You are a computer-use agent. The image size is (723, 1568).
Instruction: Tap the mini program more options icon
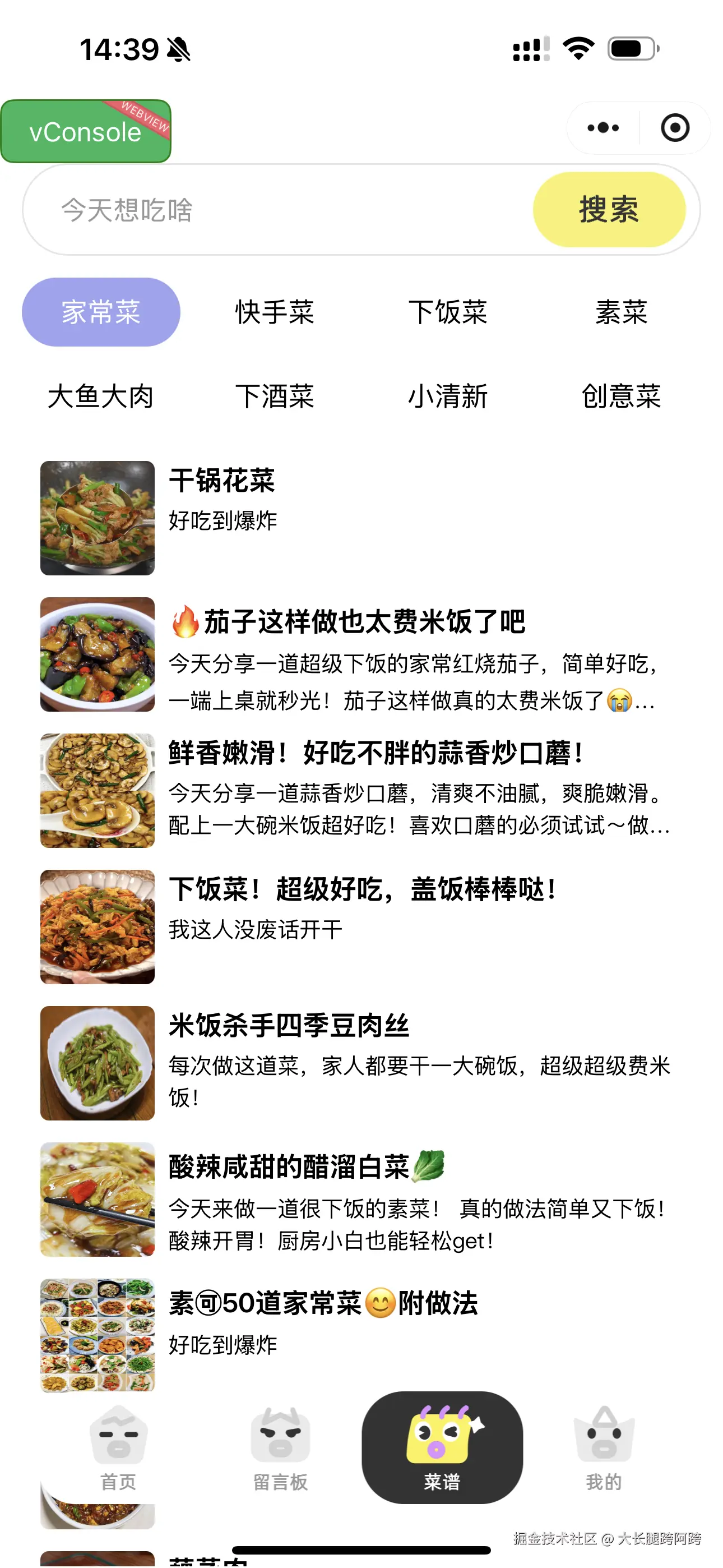pyautogui.click(x=600, y=127)
